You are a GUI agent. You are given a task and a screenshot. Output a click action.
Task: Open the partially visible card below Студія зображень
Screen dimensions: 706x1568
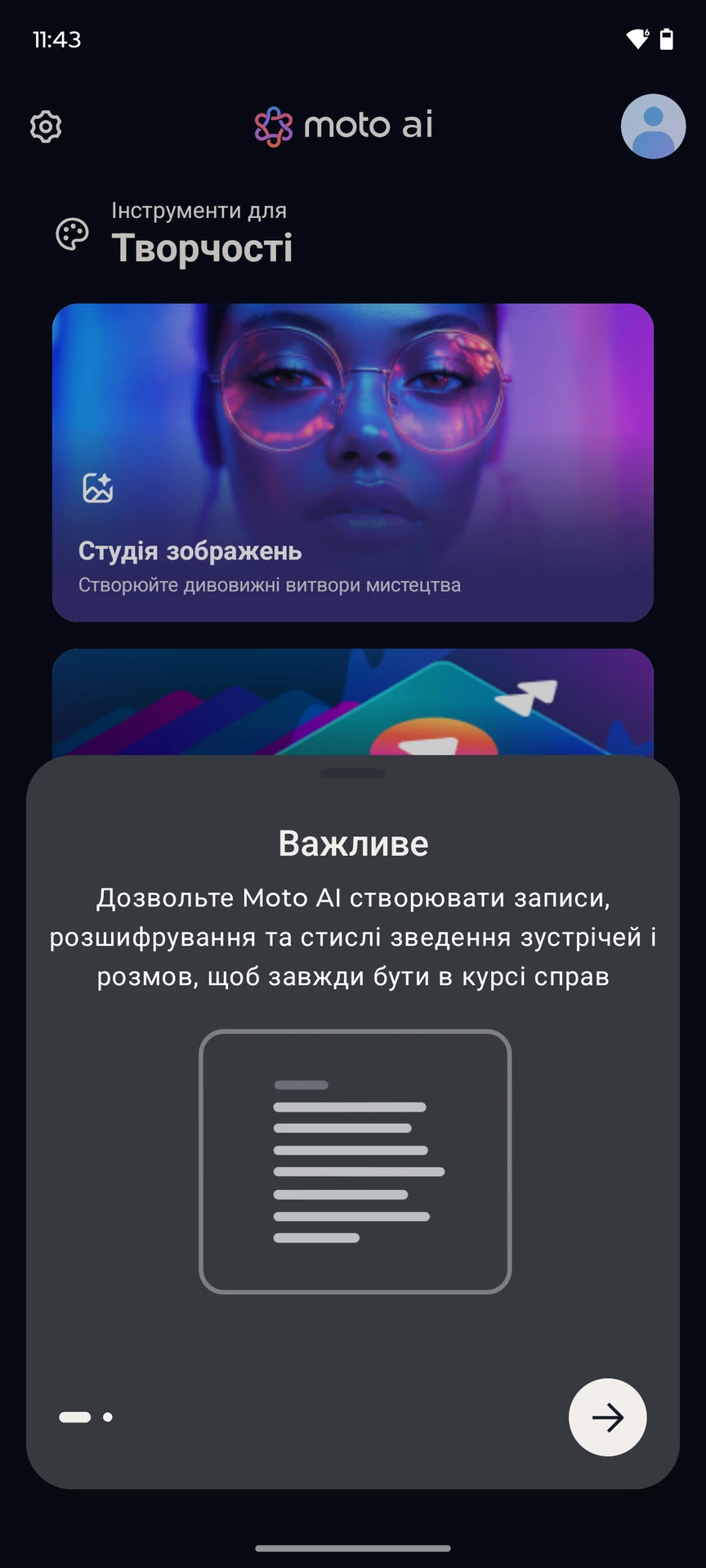click(353, 702)
